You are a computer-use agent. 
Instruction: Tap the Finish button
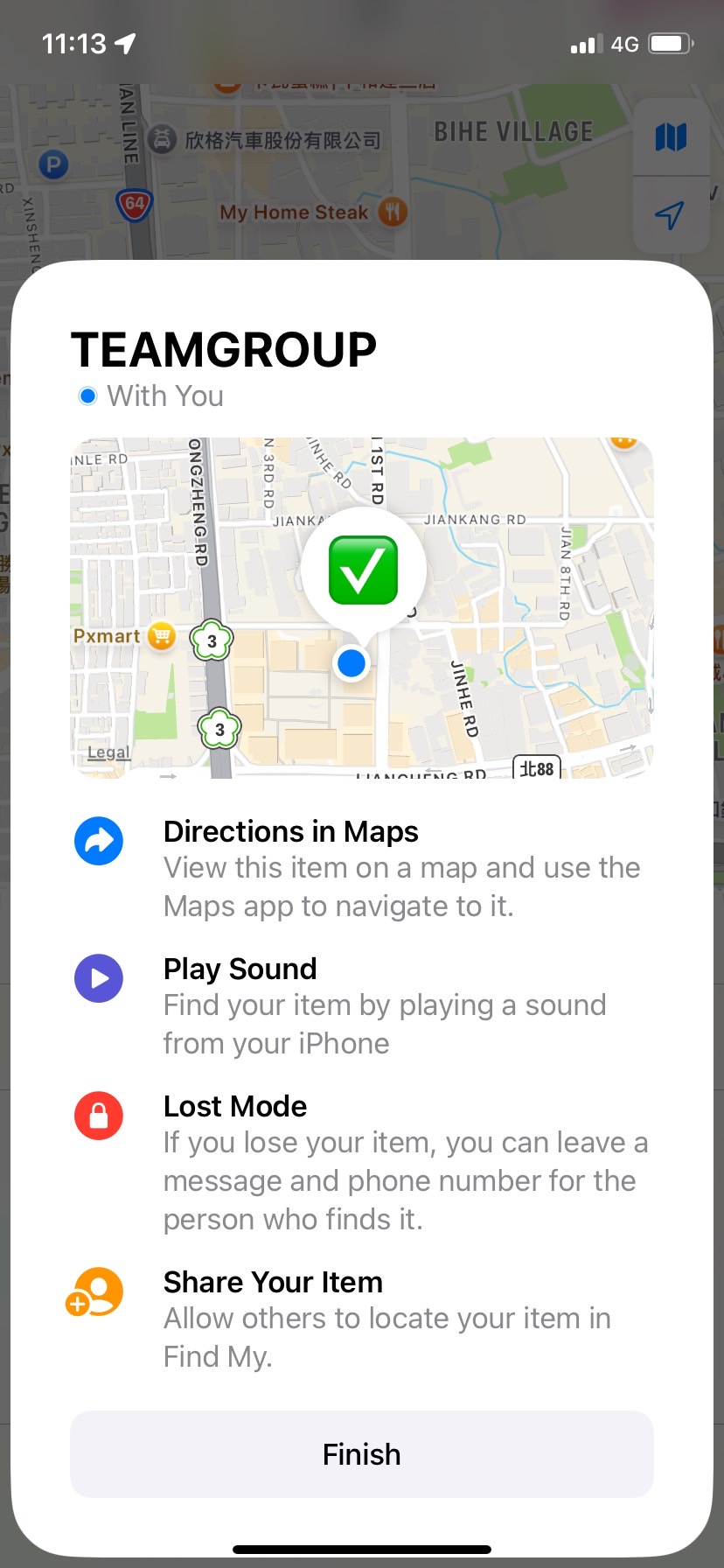pos(361,1454)
